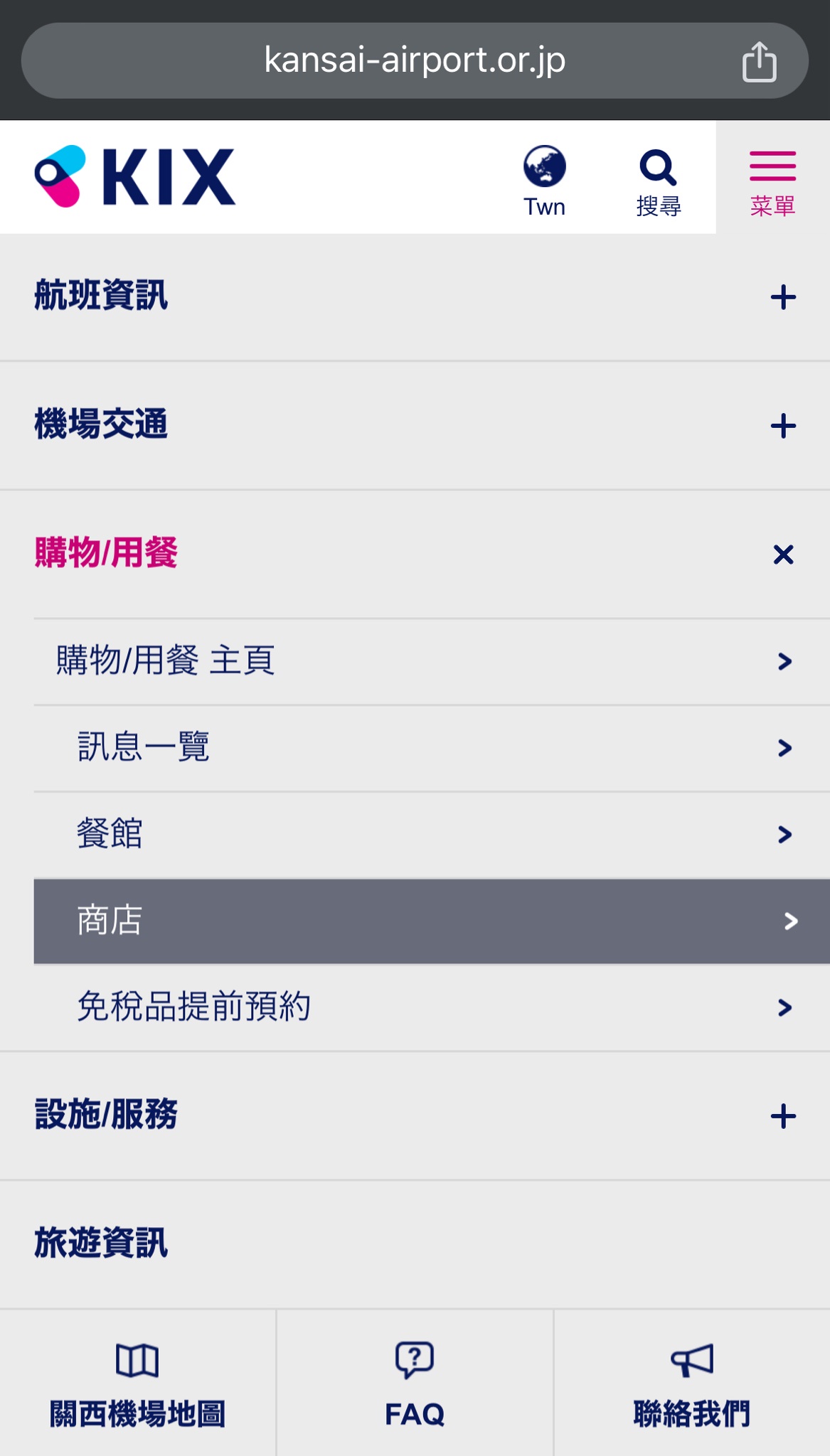
Task: Open 旅遊資訊
Action: tap(415, 1244)
